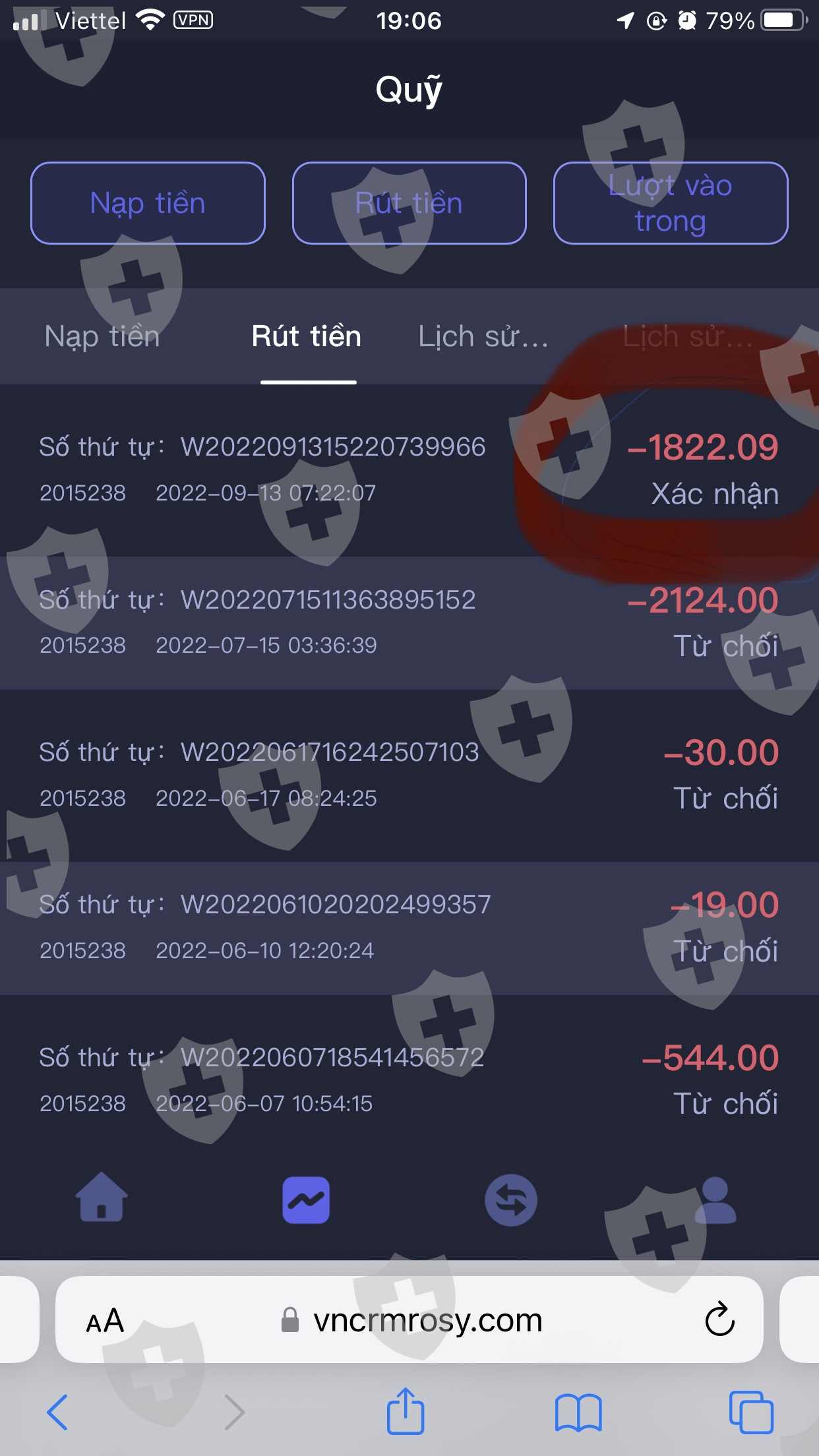Select the underlined Rút tiền tab
The height and width of the screenshot is (1456, 819).
pyautogui.click(x=307, y=336)
